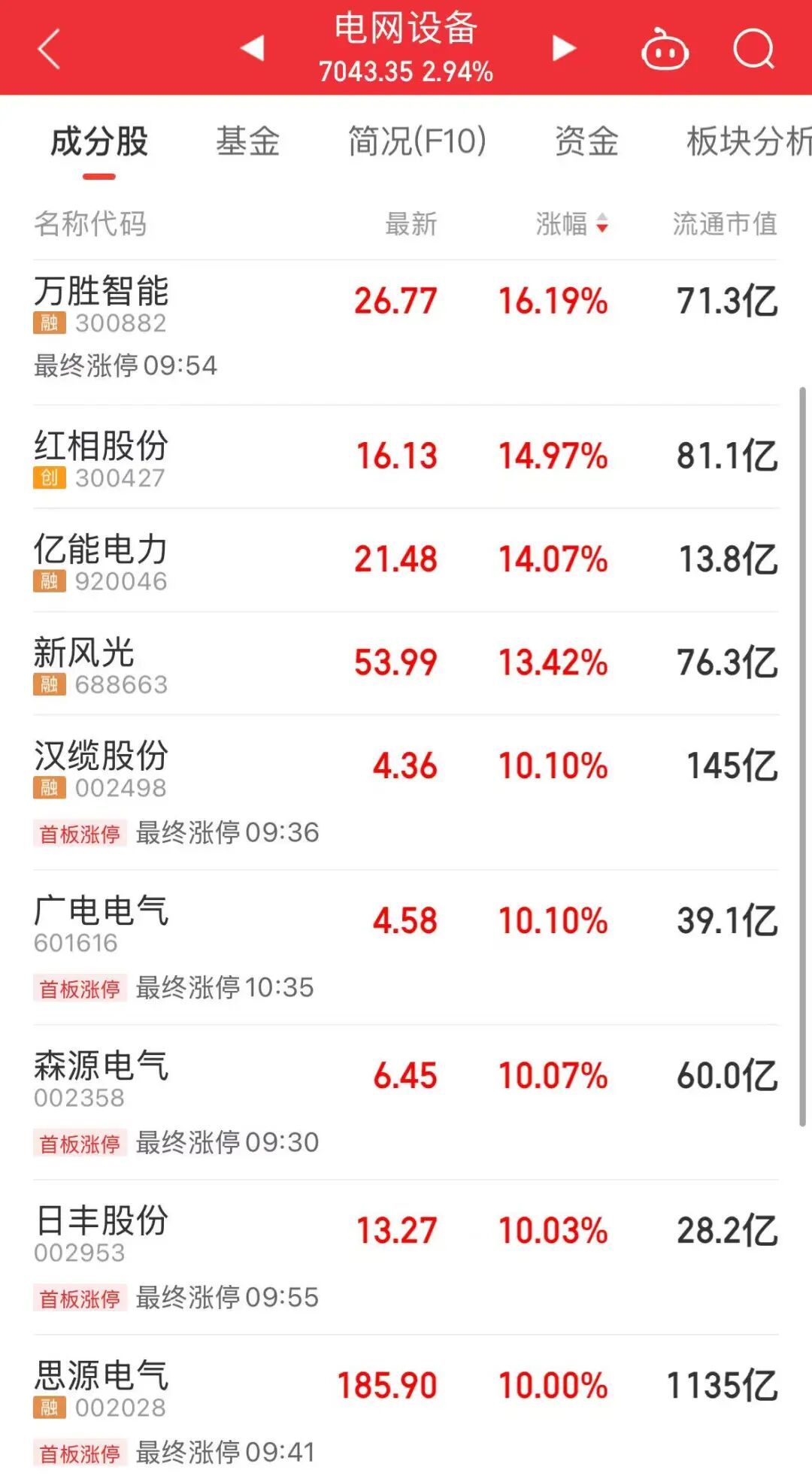Switch to the 资金 tab
This screenshot has width=812, height=1482.
(586, 141)
